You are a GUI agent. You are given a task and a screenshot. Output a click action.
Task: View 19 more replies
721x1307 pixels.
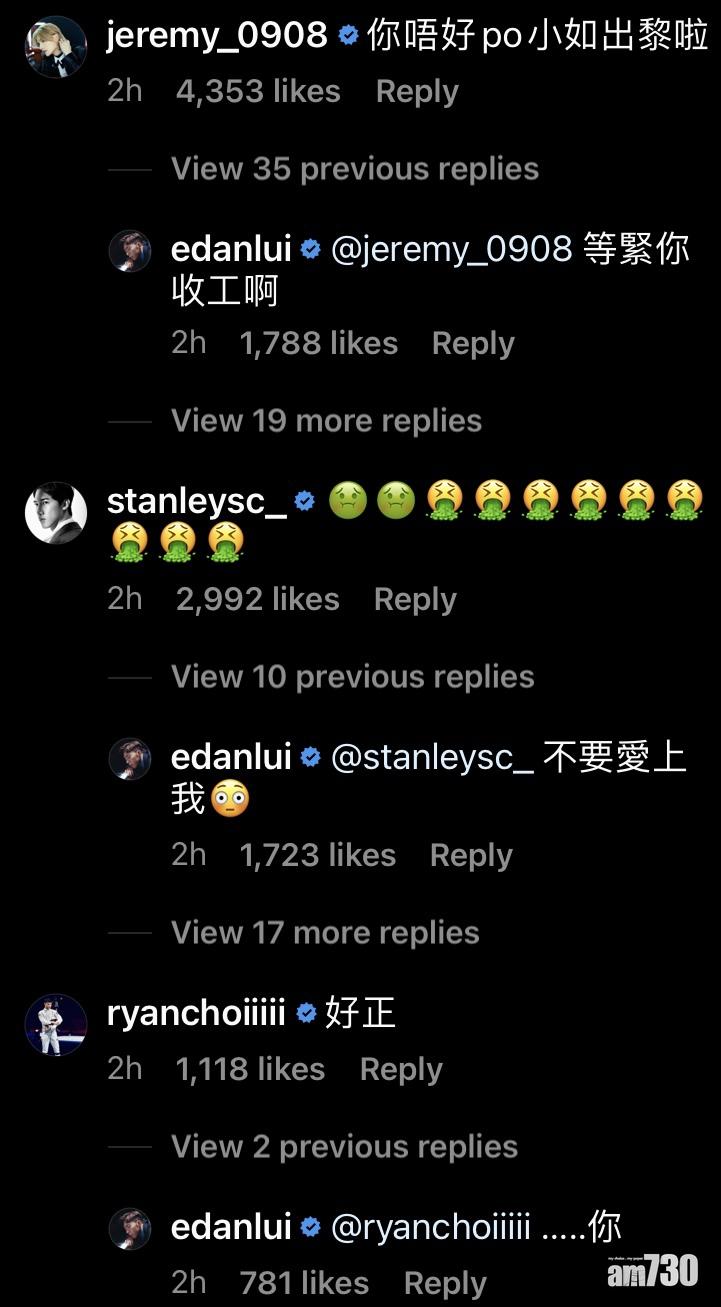point(326,421)
